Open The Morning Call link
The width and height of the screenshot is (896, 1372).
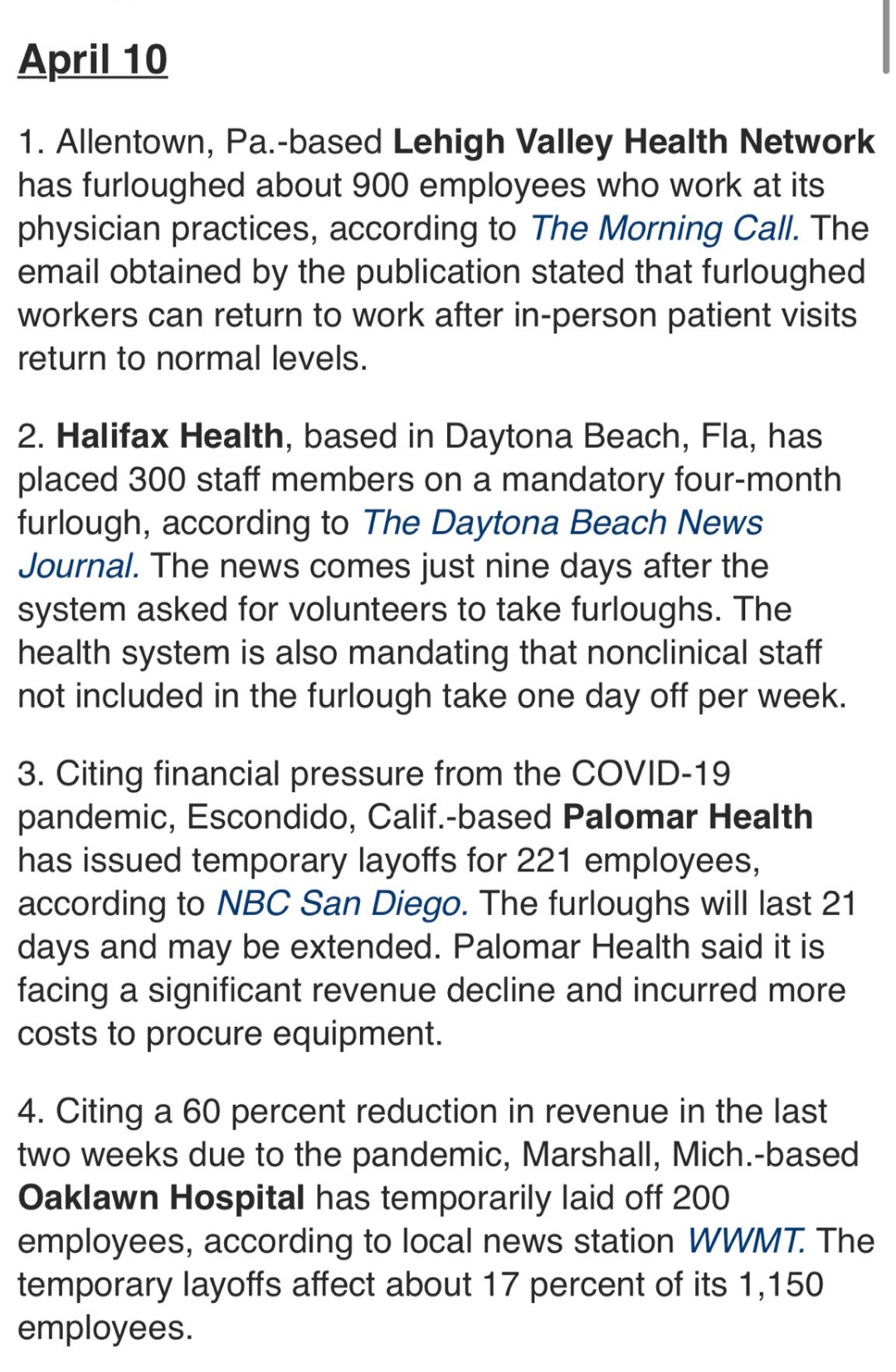(x=665, y=229)
